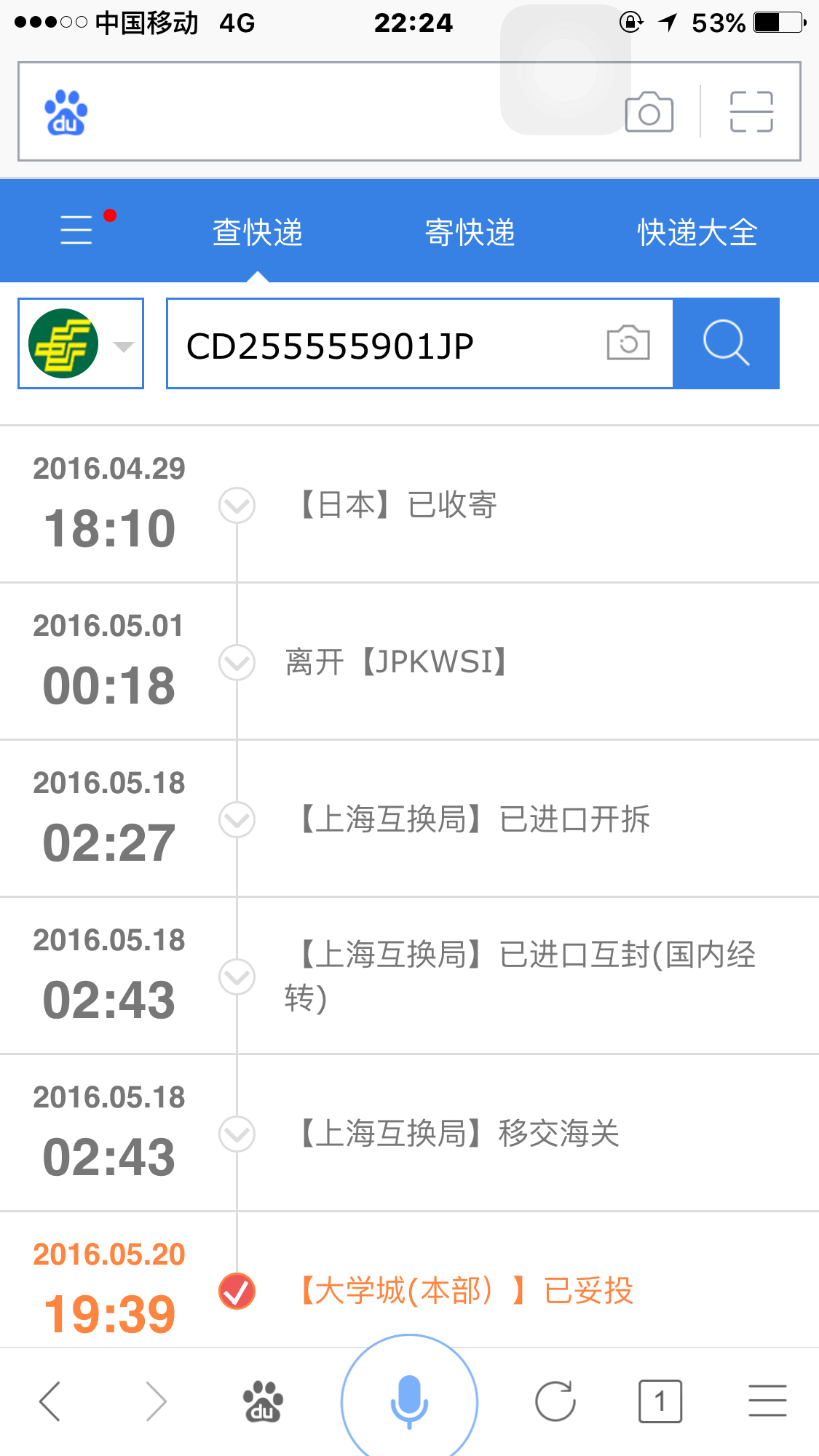Switch to the 寄快递 tab
Image resolution: width=819 pixels, height=1456 pixels.
point(470,233)
